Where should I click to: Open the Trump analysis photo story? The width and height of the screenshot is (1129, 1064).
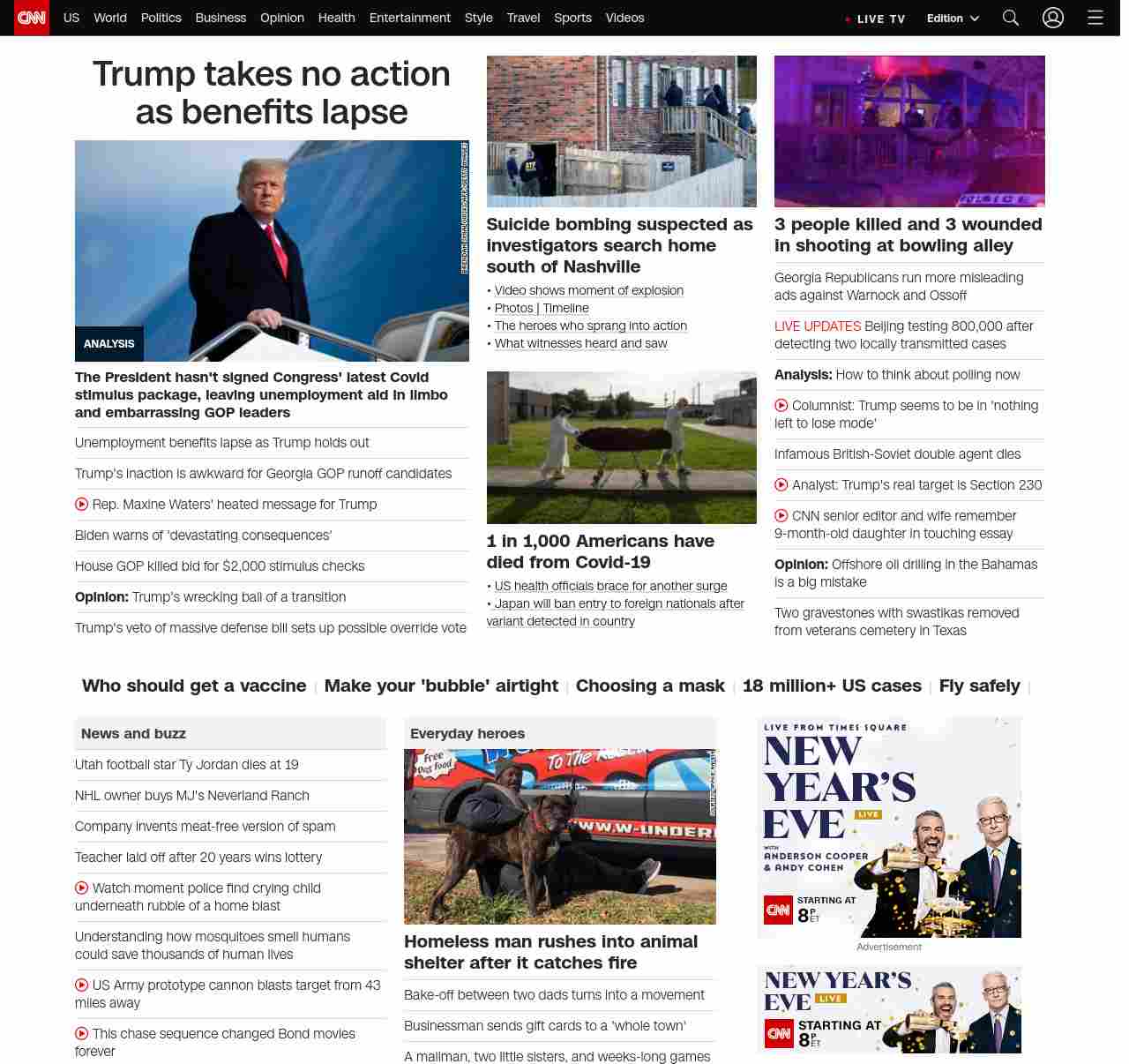click(272, 251)
